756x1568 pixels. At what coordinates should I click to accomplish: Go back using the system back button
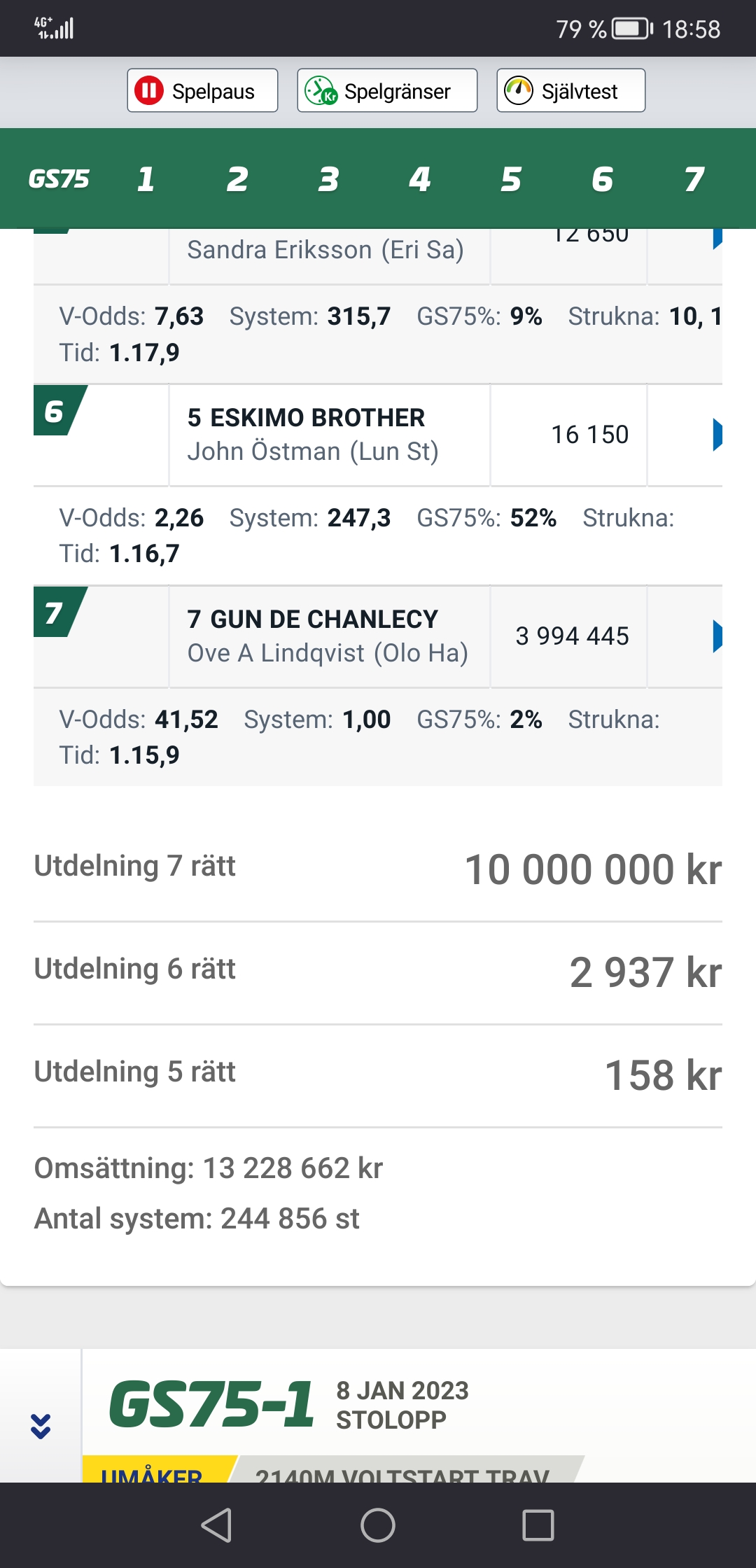[x=216, y=1525]
